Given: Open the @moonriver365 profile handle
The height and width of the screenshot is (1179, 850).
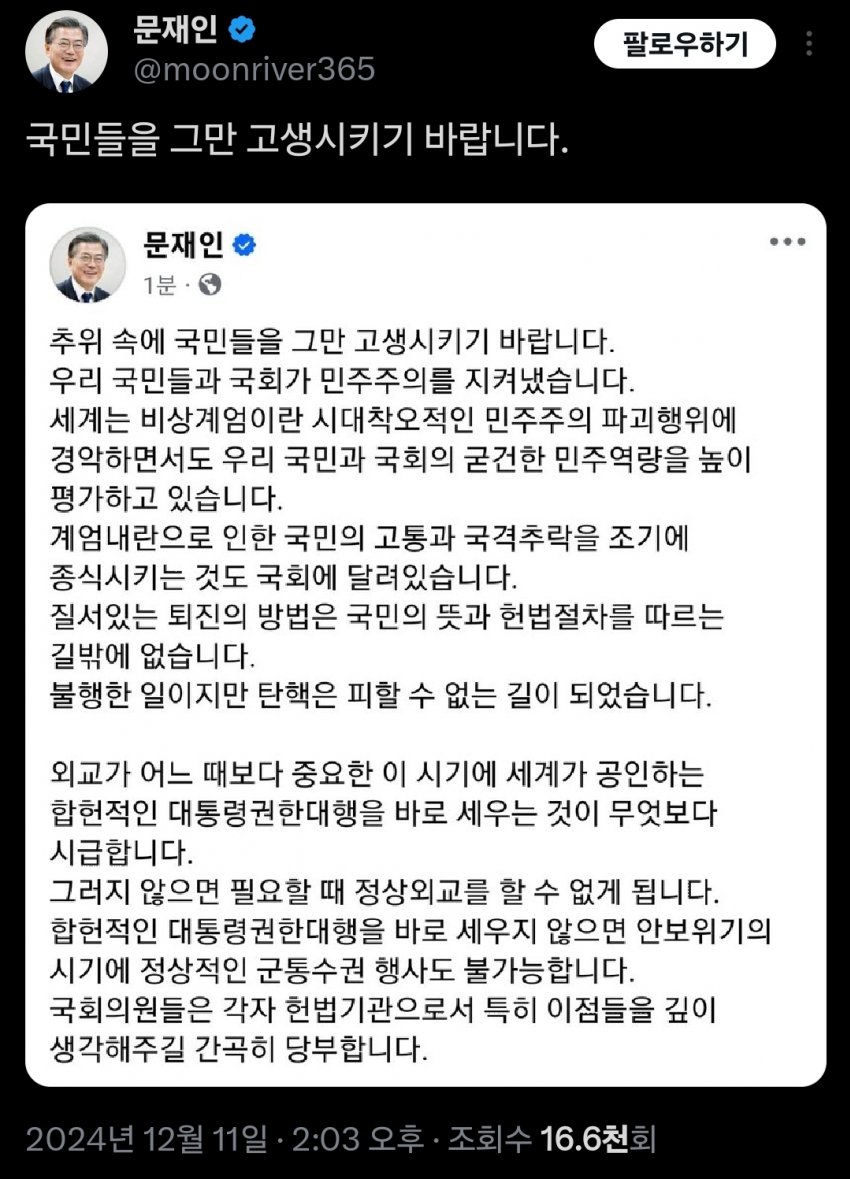Looking at the screenshot, I should coord(253,69).
